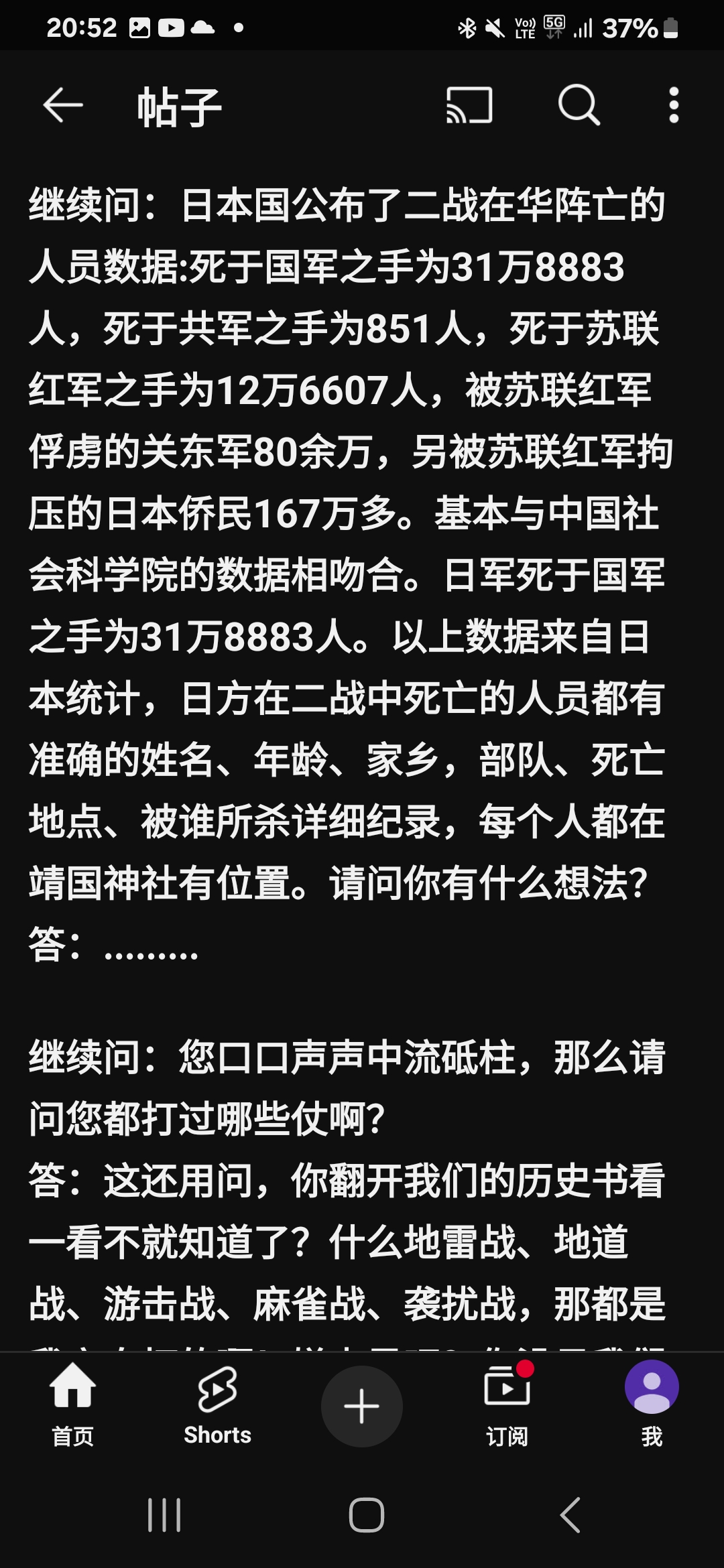The height and width of the screenshot is (1568, 724).
Task: Switch to the 首页 tab
Action: pyautogui.click(x=73, y=1404)
